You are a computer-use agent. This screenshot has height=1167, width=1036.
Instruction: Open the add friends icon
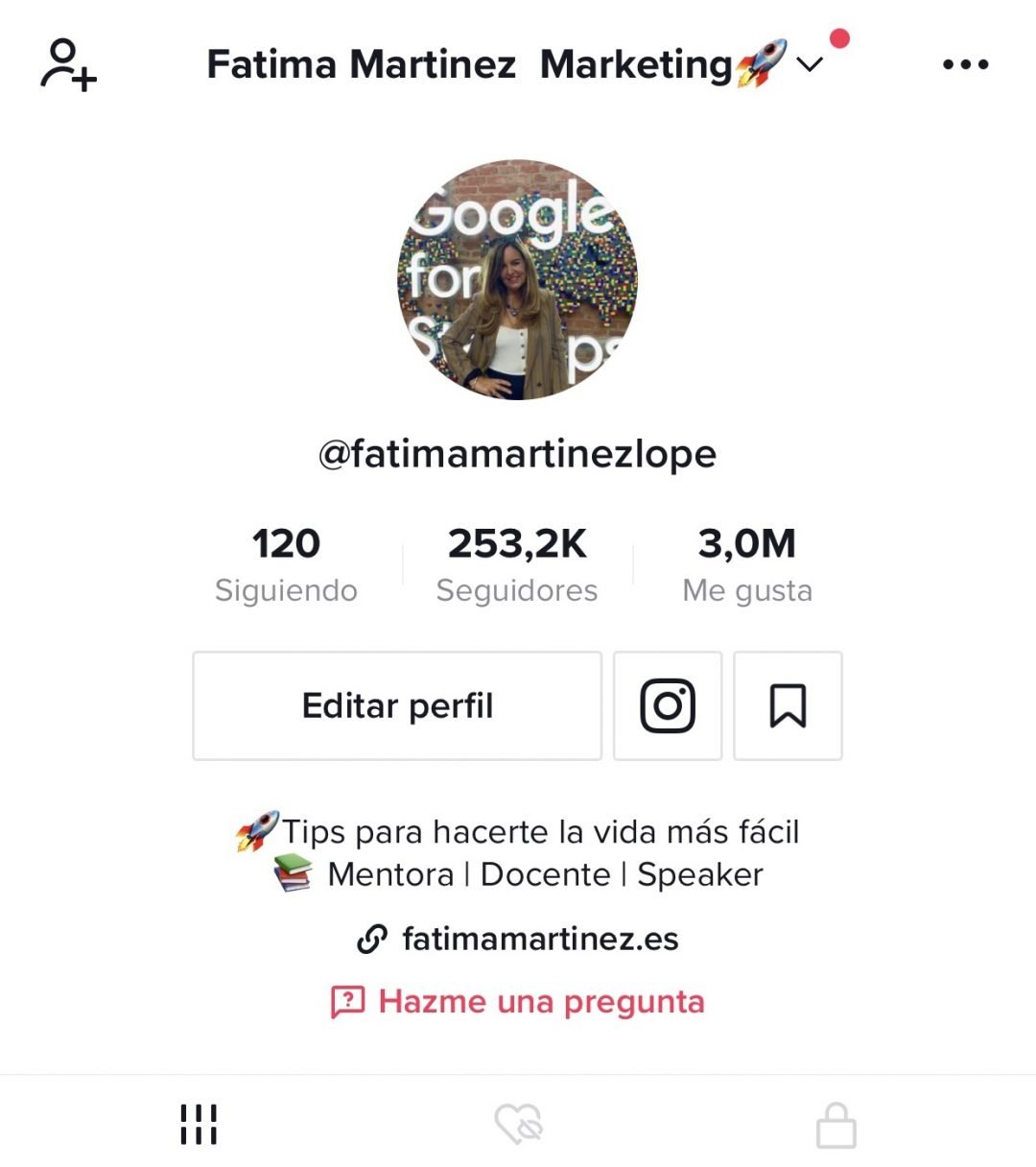coord(67,64)
